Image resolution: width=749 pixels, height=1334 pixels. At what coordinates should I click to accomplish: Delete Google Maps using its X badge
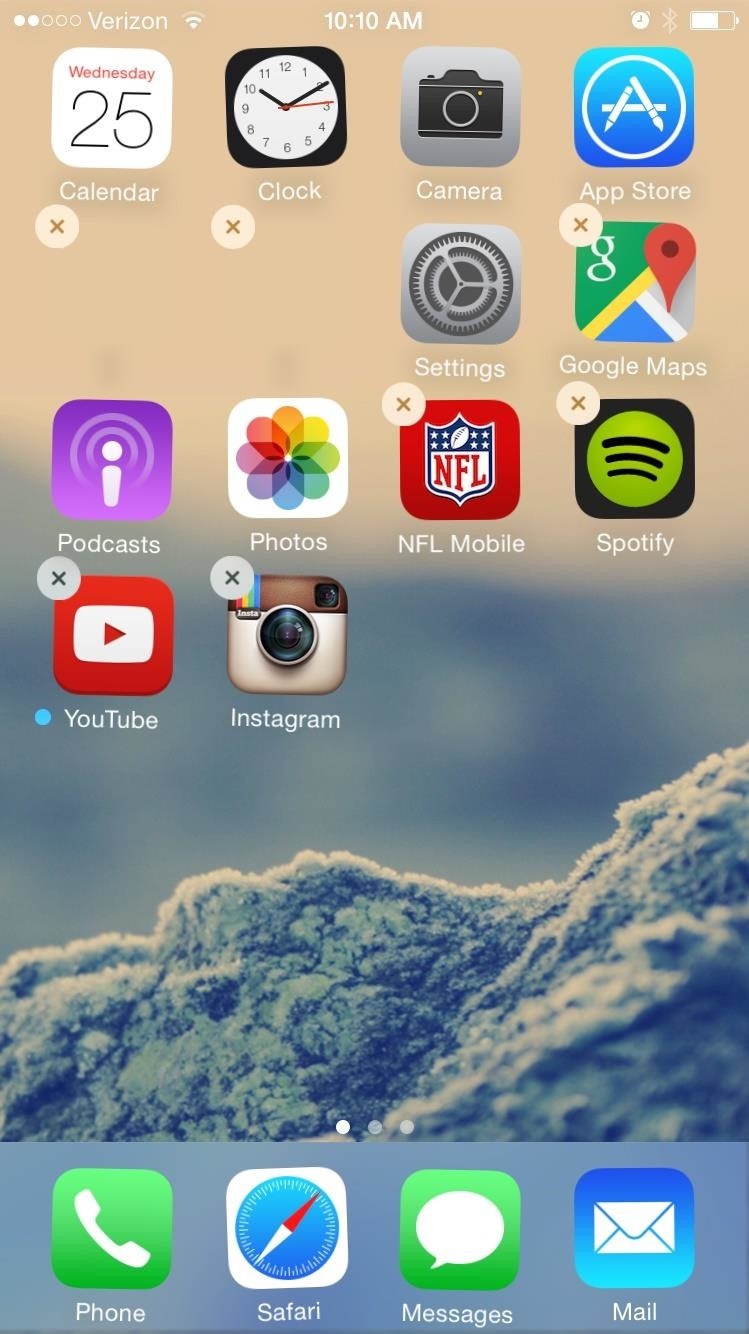tap(580, 225)
